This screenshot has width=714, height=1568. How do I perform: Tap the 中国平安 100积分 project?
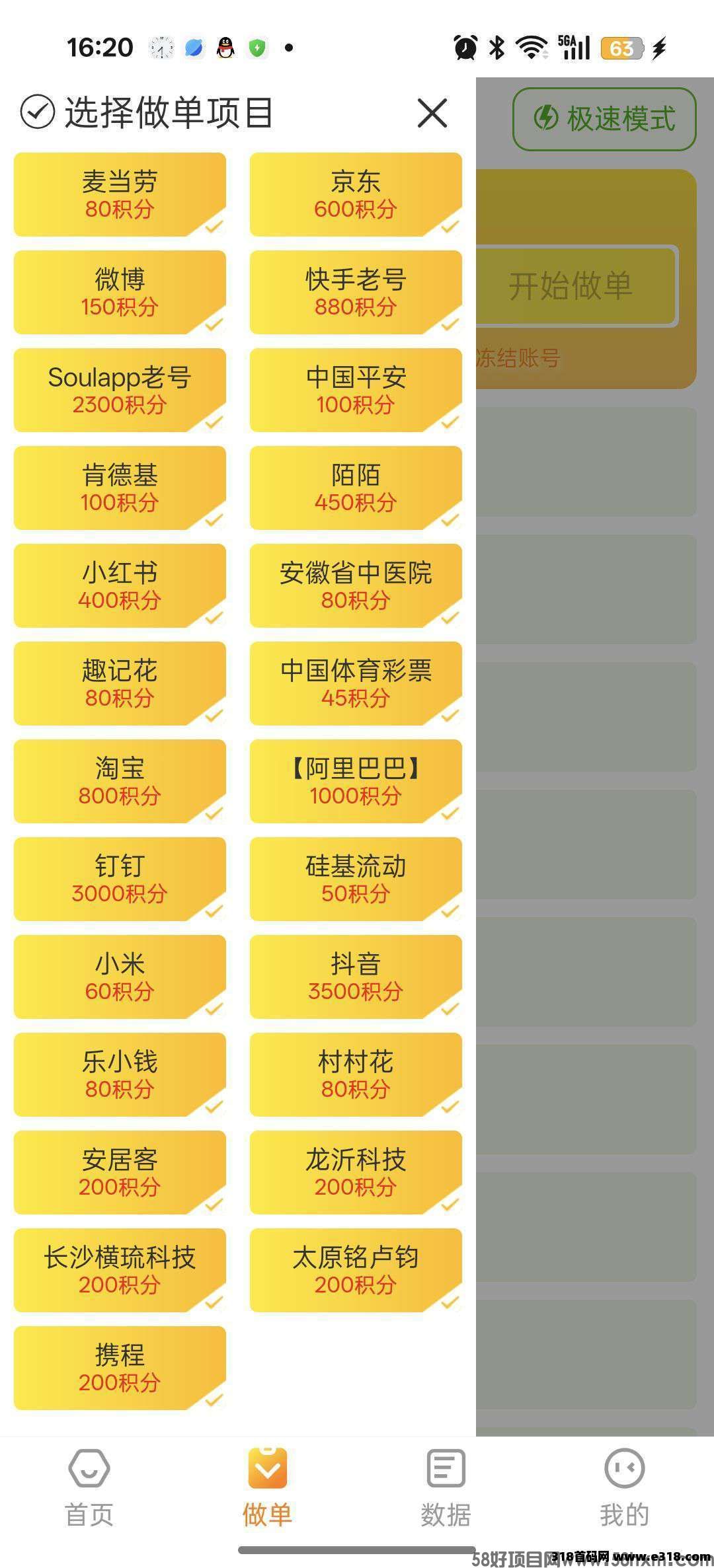coord(356,390)
